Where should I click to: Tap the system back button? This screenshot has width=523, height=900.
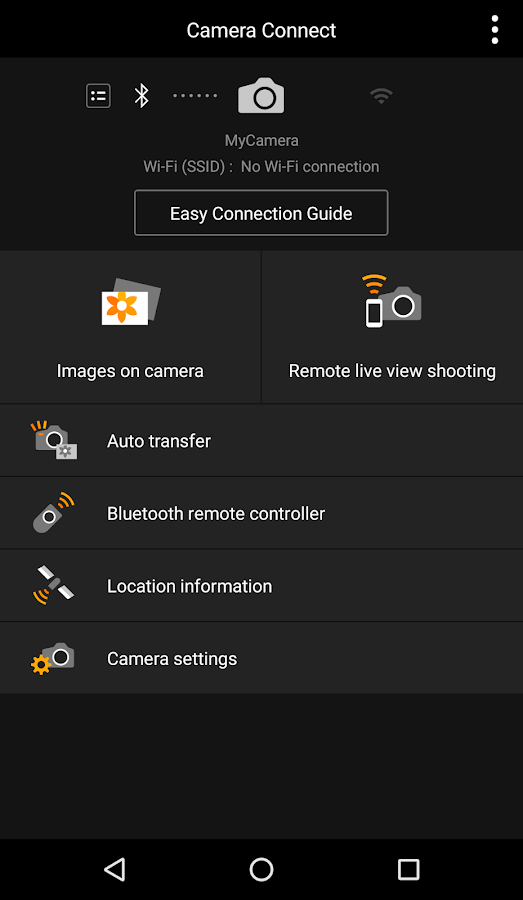[115, 869]
